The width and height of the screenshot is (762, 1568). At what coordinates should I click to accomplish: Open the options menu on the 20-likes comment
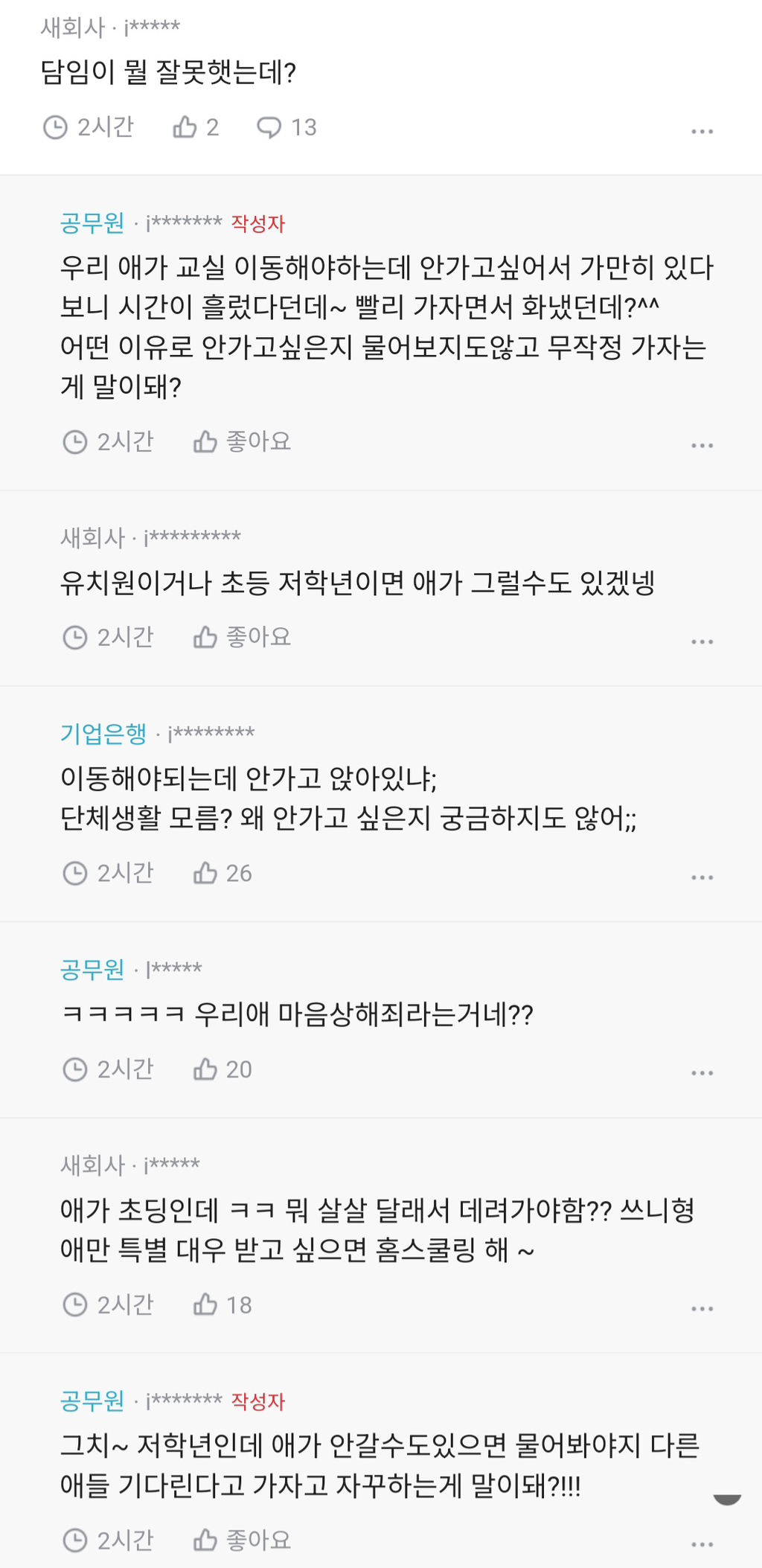click(x=700, y=1073)
